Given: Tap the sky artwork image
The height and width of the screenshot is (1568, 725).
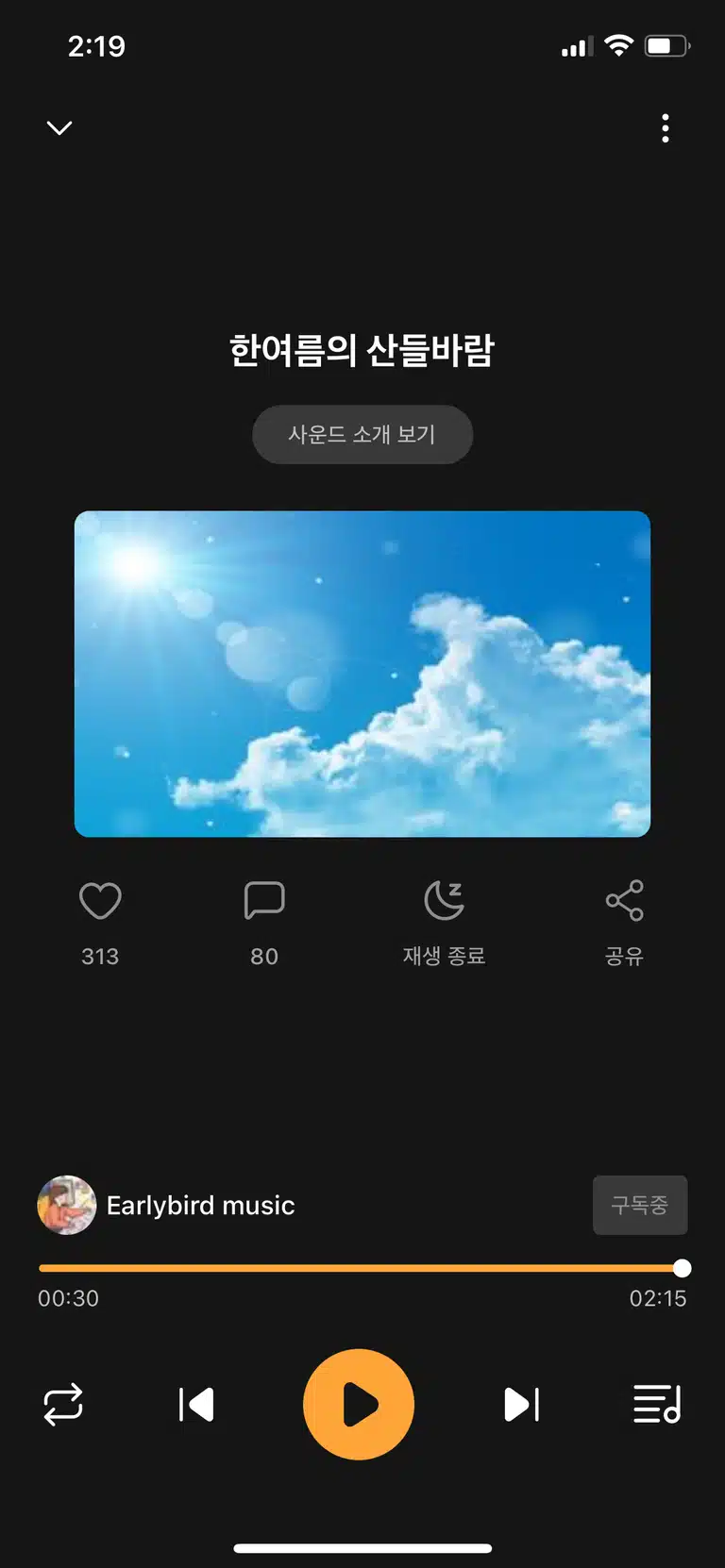Looking at the screenshot, I should tap(362, 674).
